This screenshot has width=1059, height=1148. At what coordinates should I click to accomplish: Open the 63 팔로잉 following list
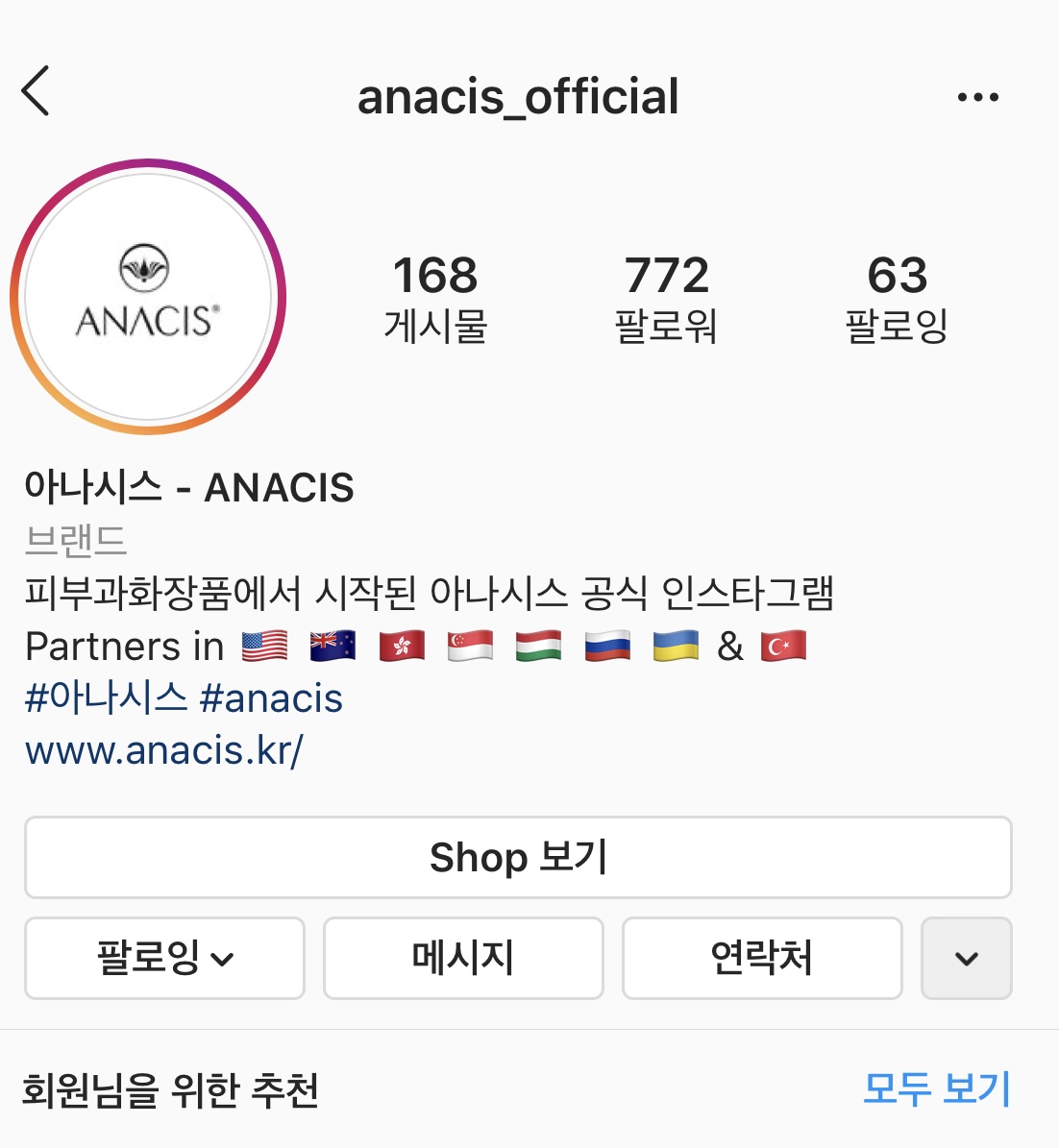[897, 298]
